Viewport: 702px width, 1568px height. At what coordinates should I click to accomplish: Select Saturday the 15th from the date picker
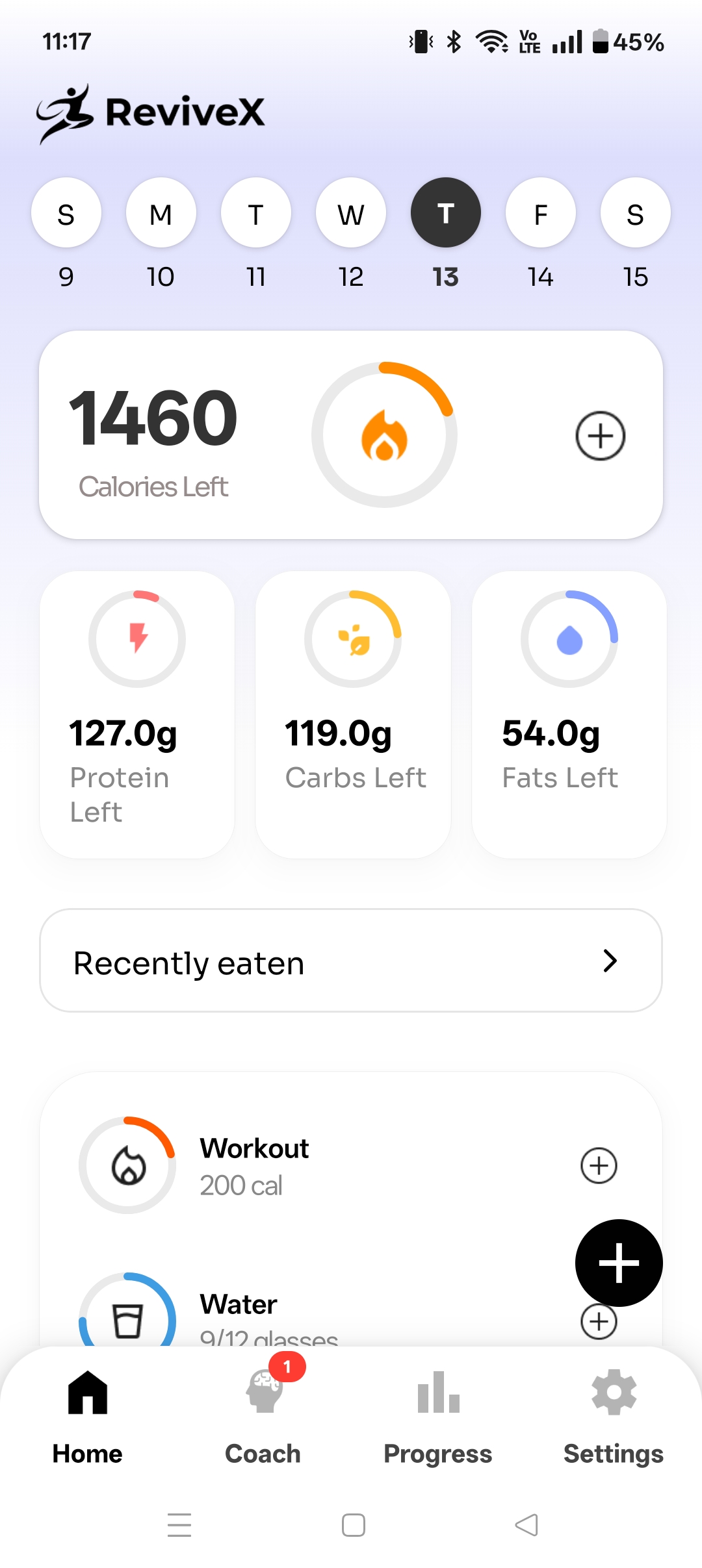635,212
